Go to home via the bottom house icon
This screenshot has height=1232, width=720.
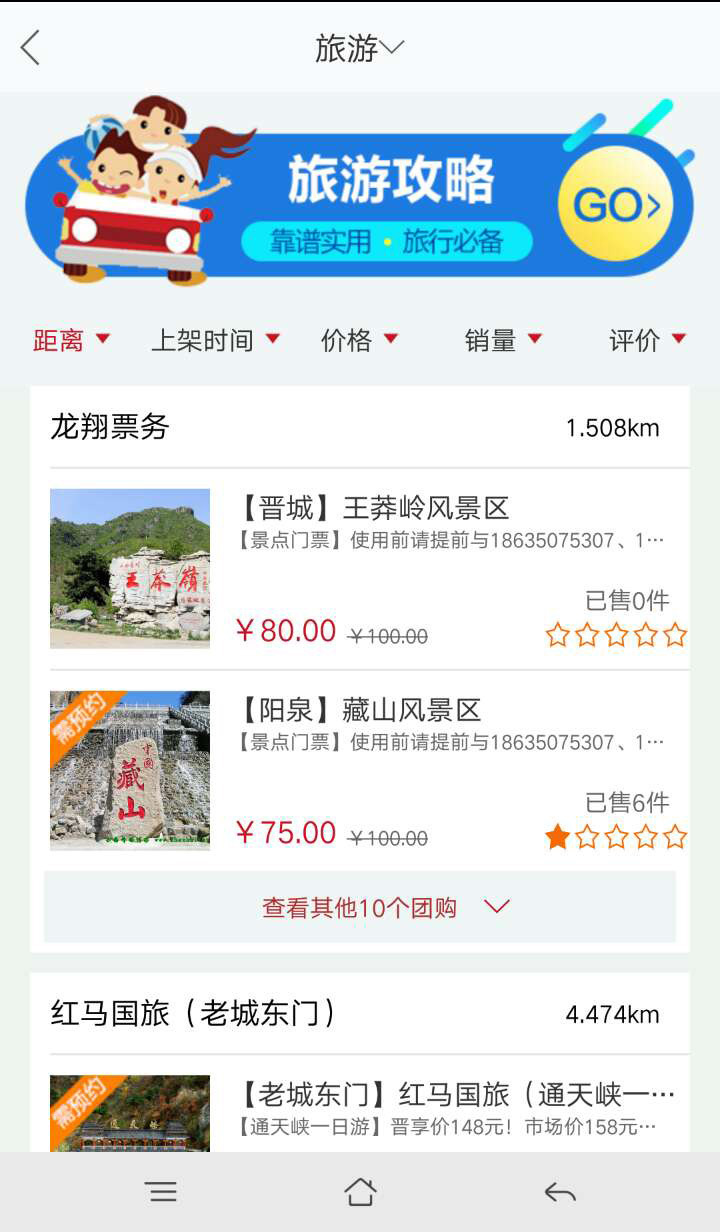click(x=360, y=1191)
